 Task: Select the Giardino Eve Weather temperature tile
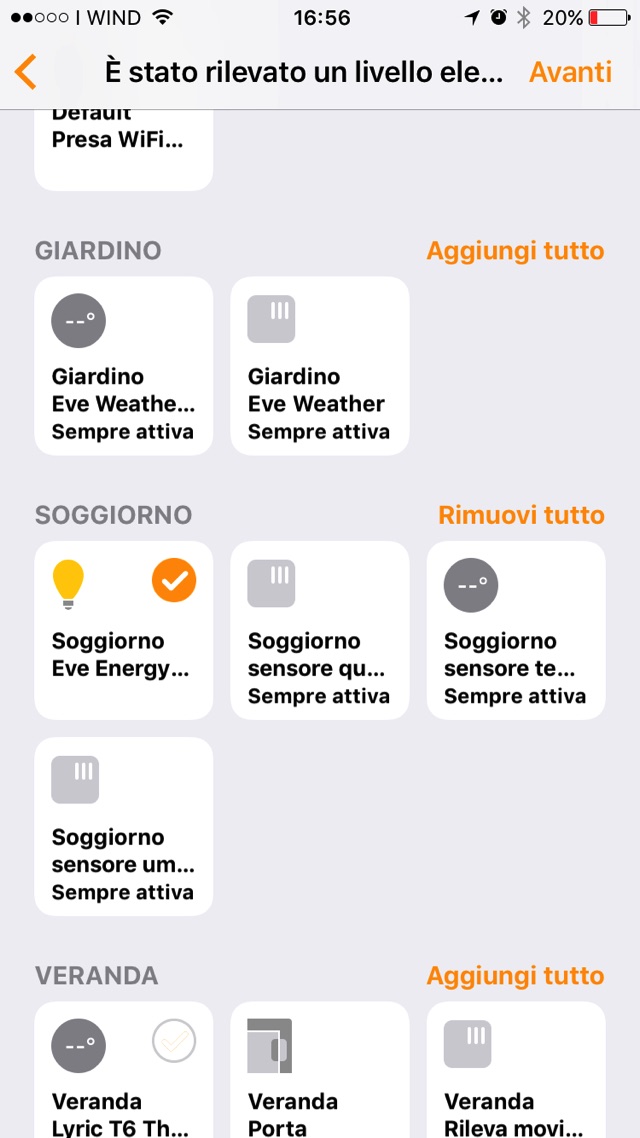coord(124,366)
